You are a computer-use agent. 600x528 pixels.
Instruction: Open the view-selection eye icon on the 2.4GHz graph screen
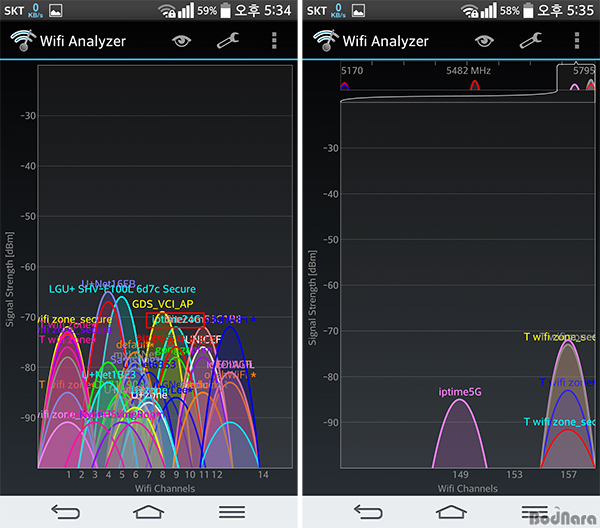click(181, 41)
